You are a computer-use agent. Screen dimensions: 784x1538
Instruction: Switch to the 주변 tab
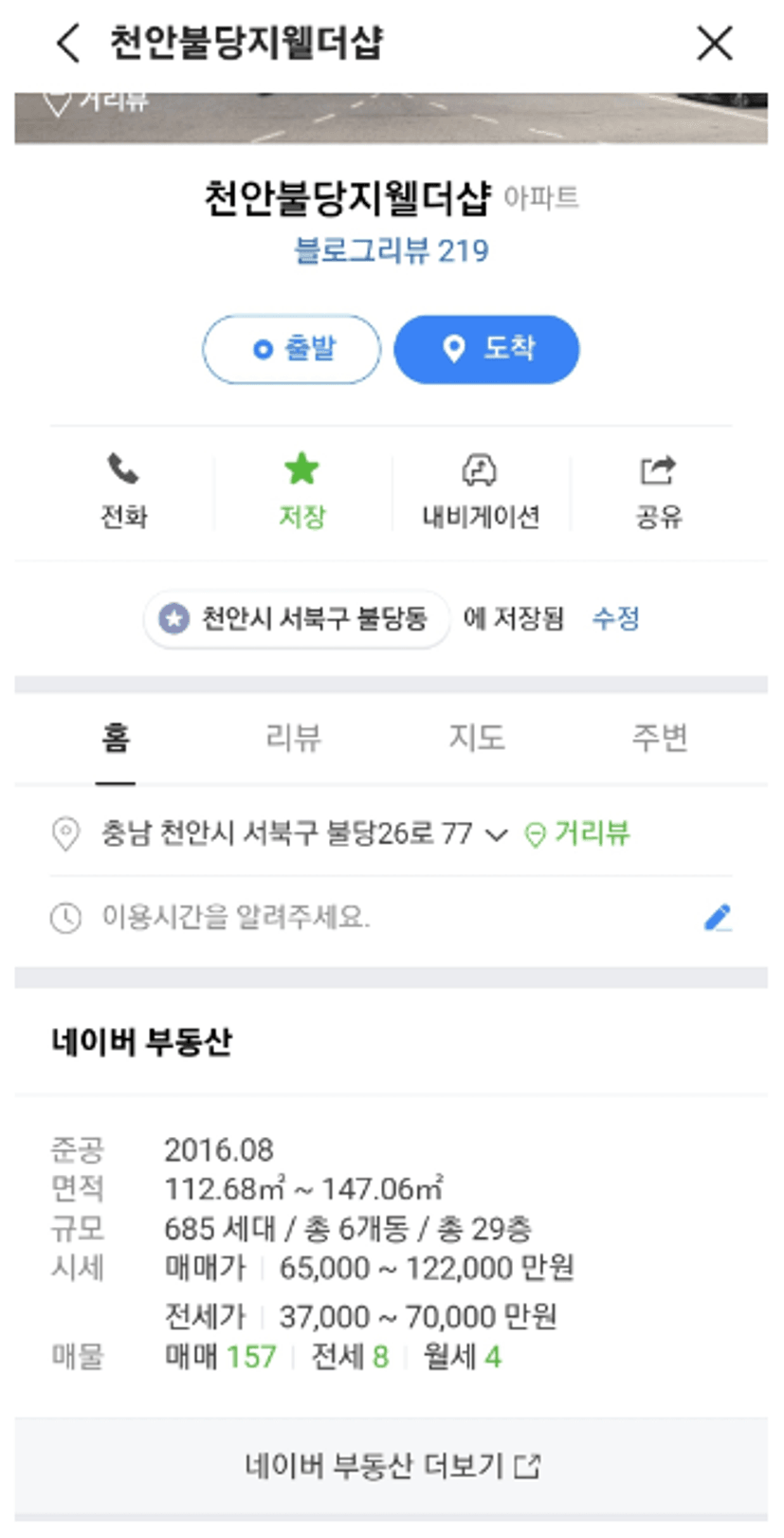660,737
